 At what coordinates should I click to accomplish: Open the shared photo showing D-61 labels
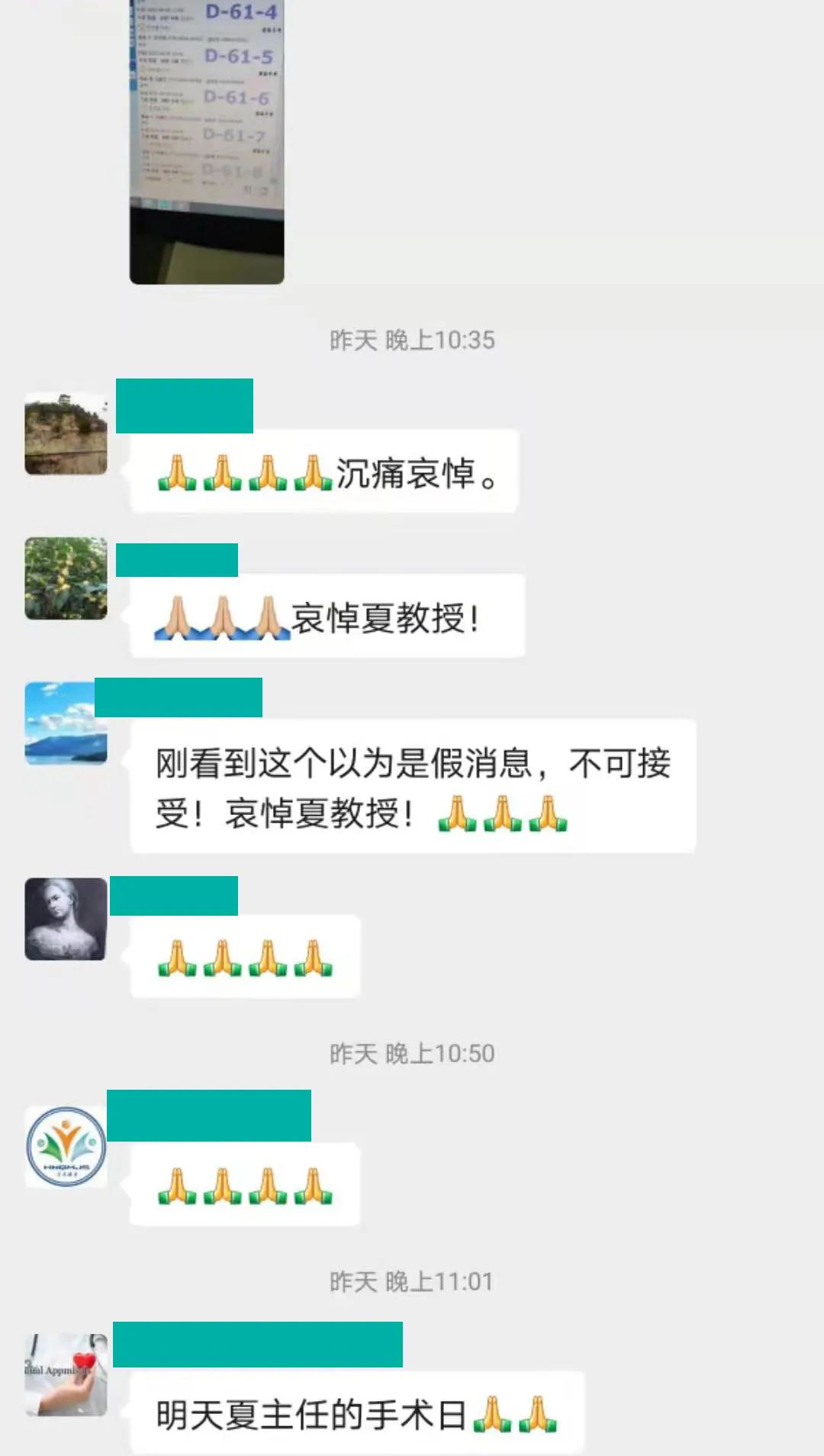coord(207,141)
